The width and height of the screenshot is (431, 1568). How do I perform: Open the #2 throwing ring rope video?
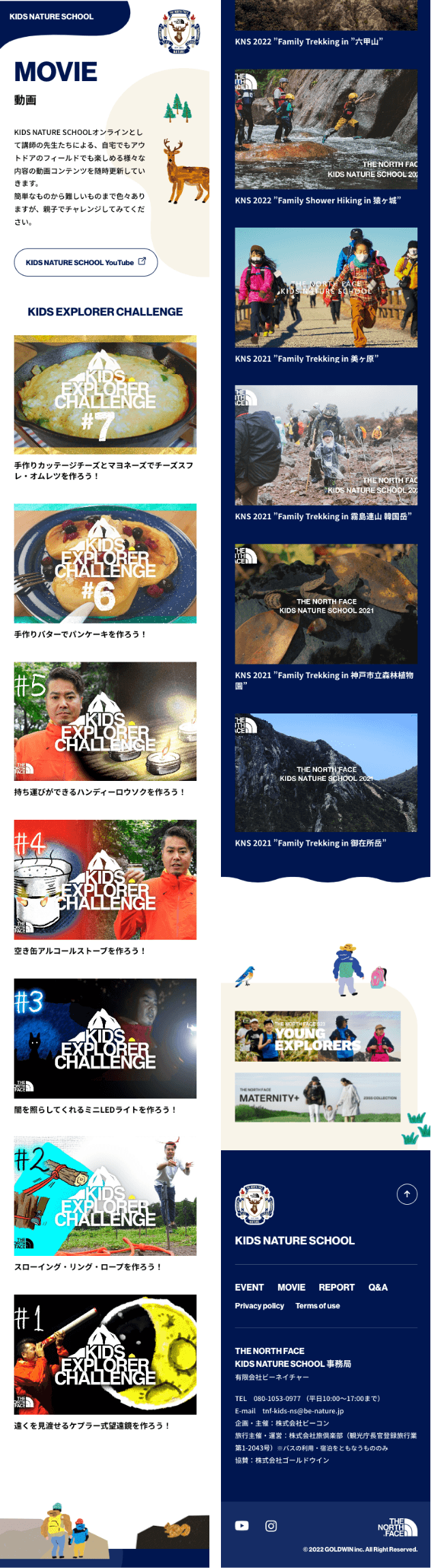pos(105,1196)
